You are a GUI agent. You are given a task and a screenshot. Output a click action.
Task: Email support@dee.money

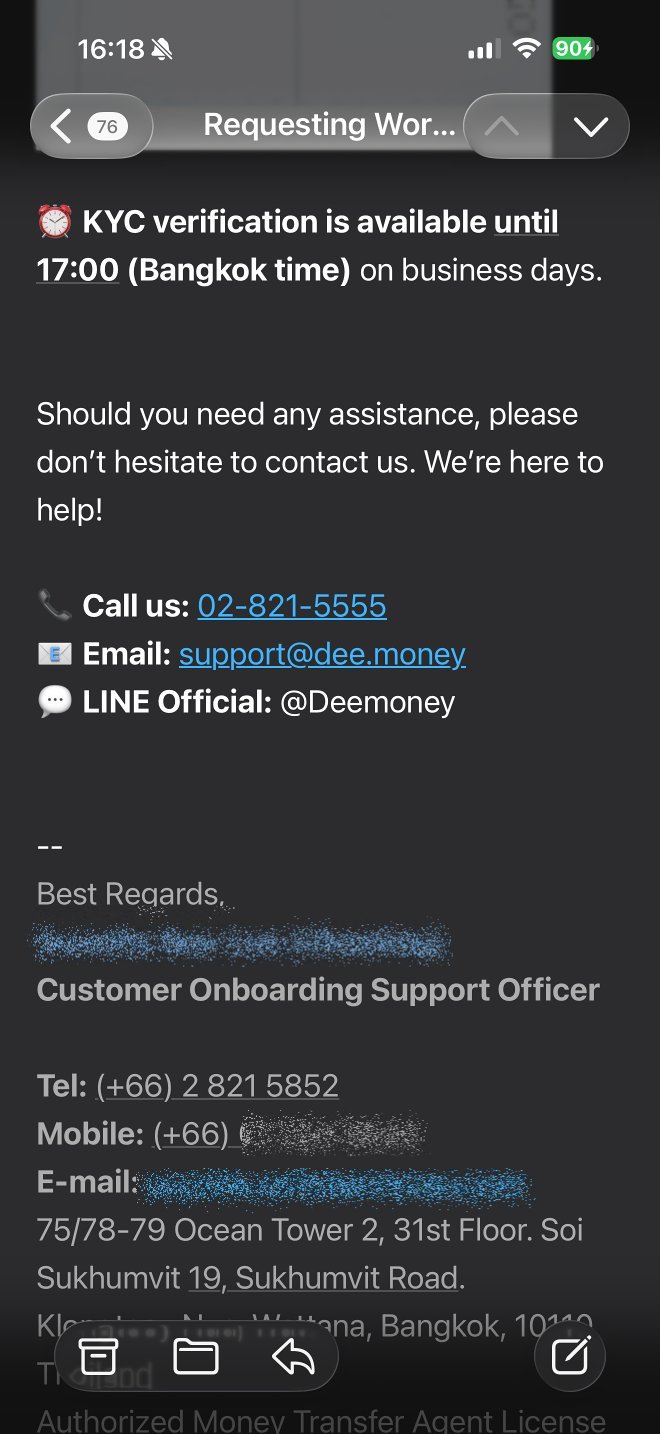pyautogui.click(x=322, y=654)
